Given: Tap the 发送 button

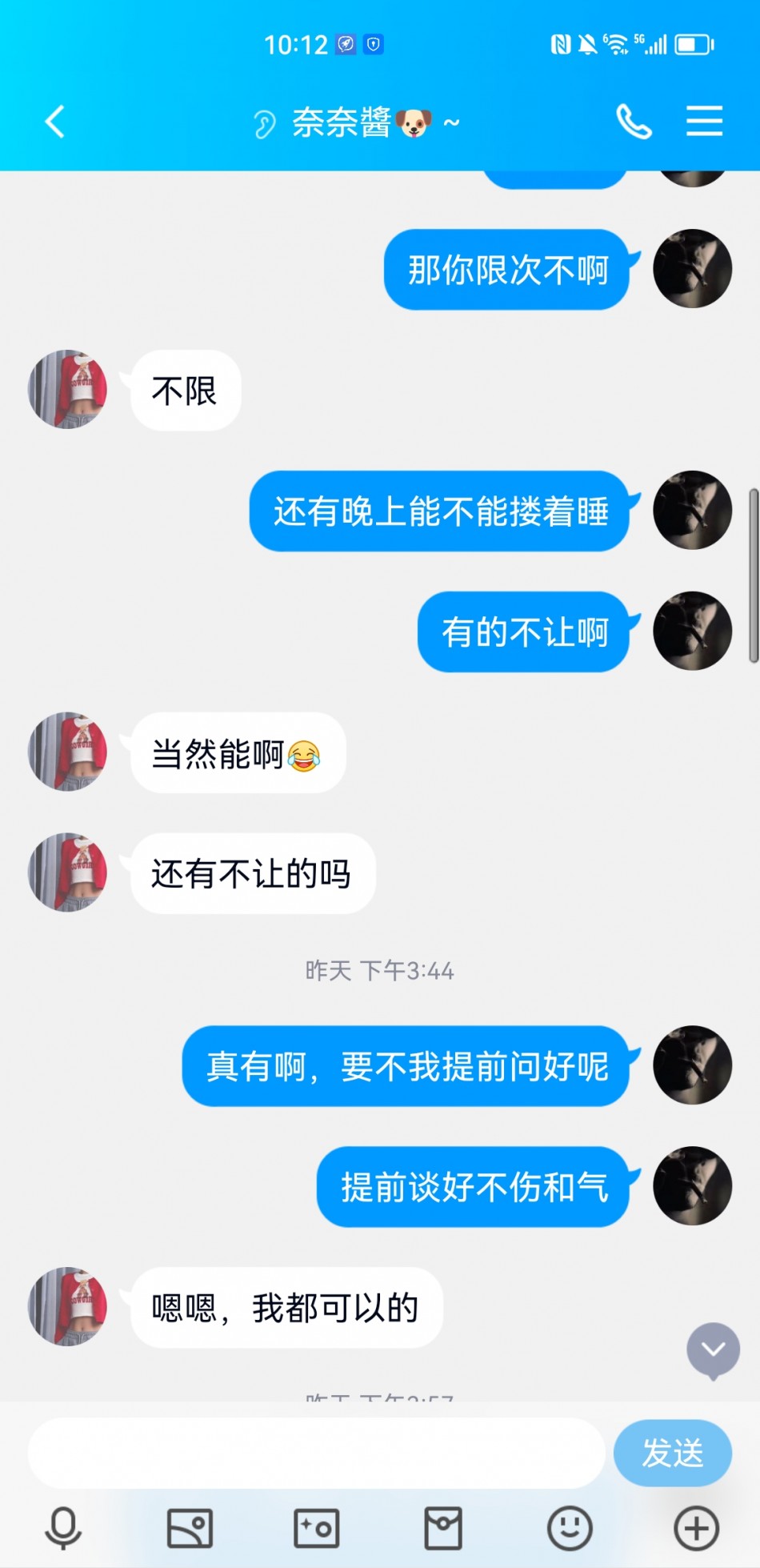Looking at the screenshot, I should [672, 1453].
